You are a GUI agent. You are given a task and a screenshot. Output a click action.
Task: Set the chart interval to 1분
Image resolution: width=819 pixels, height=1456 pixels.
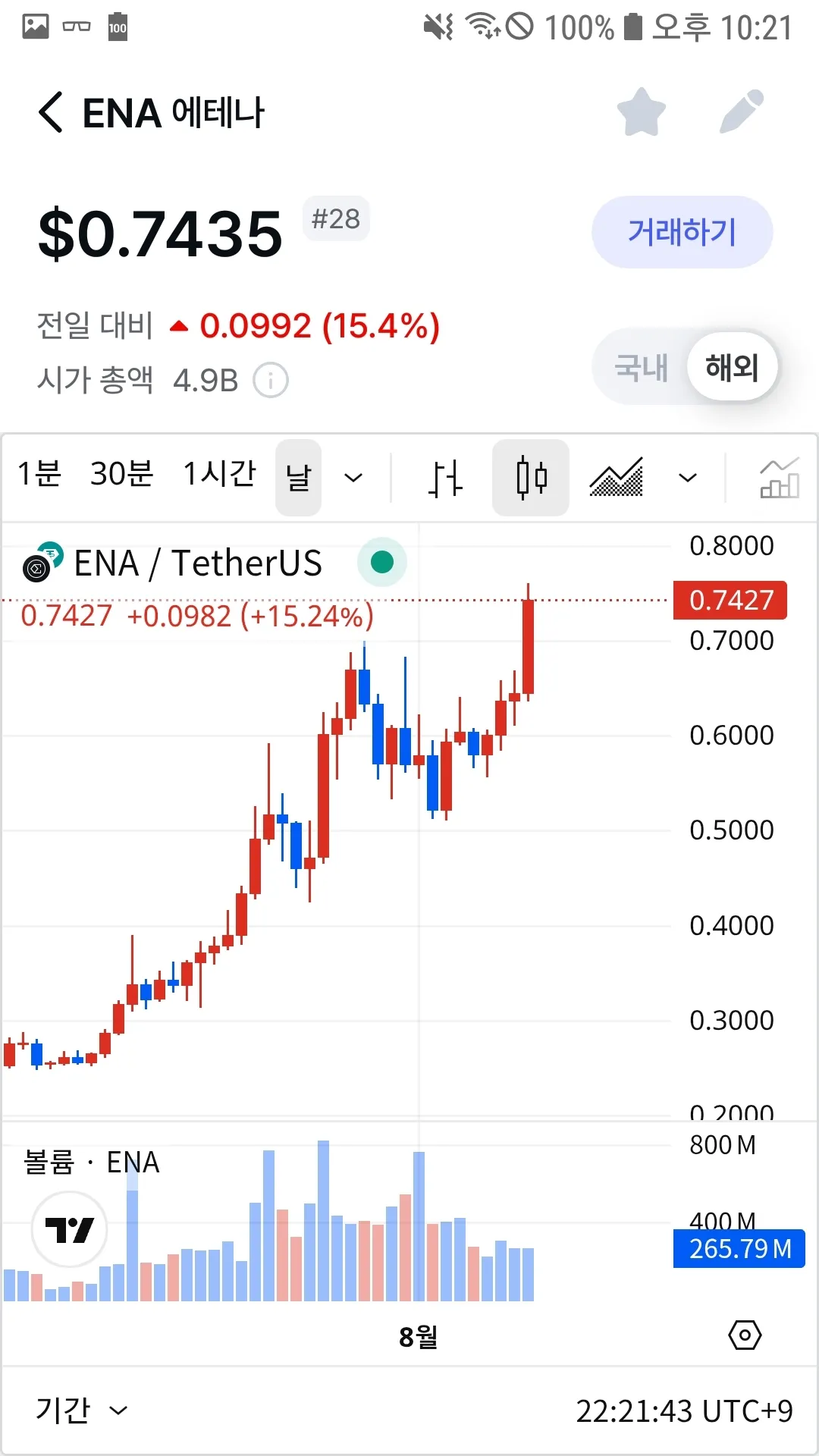39,475
